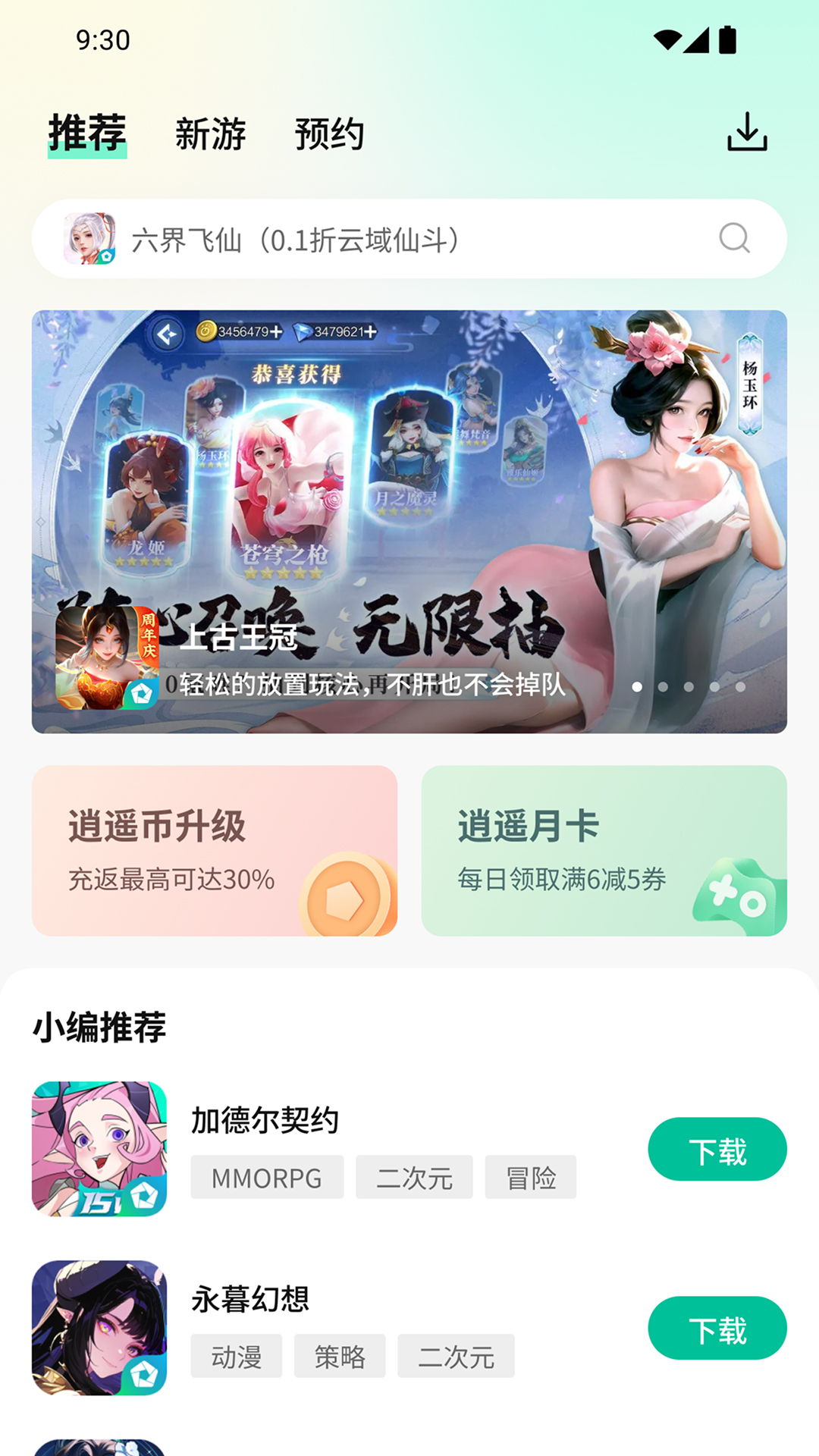Tap the banner page indicator dots
Image resolution: width=819 pixels, height=1456 pixels.
tap(689, 686)
